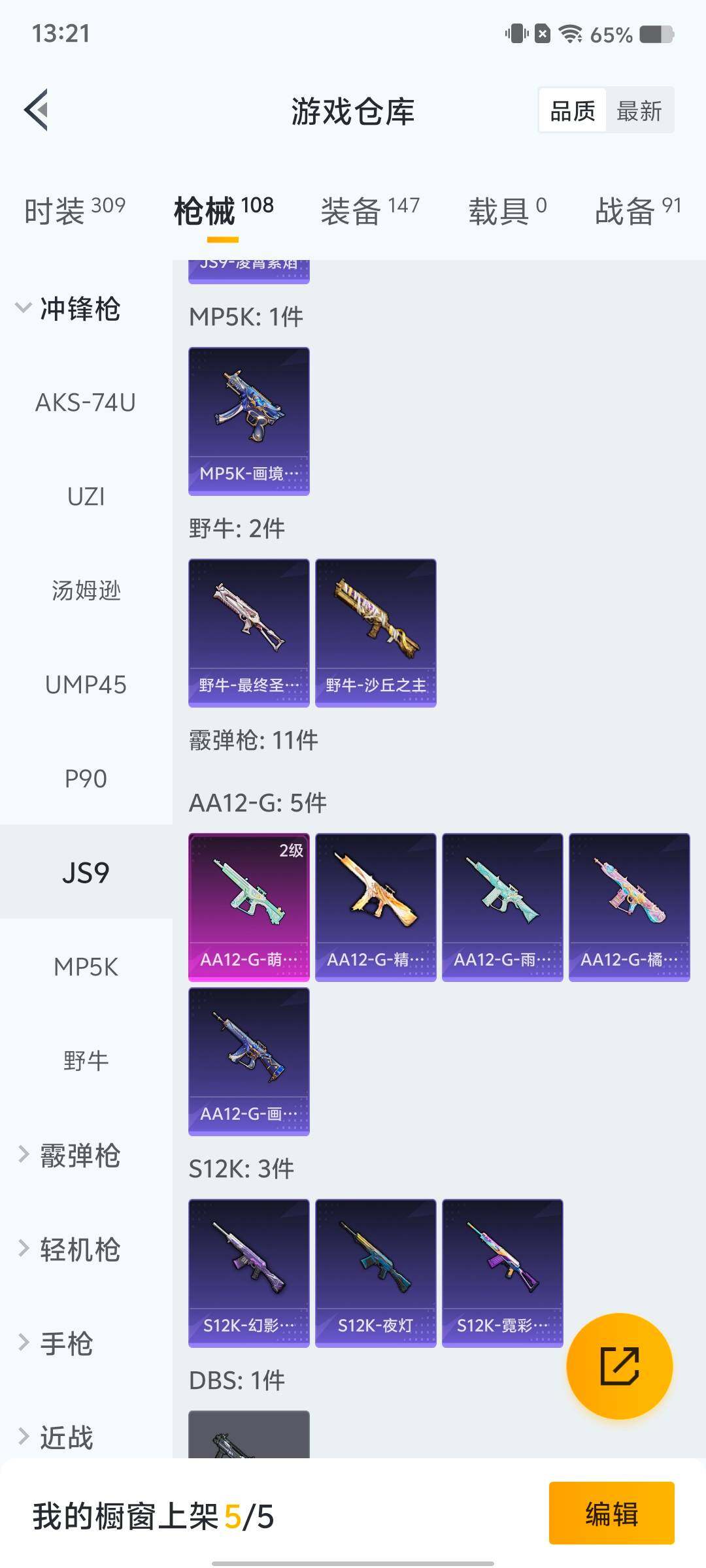View the S12K-夜灯 skin
Viewport: 706px width, 1568px height.
click(375, 1273)
